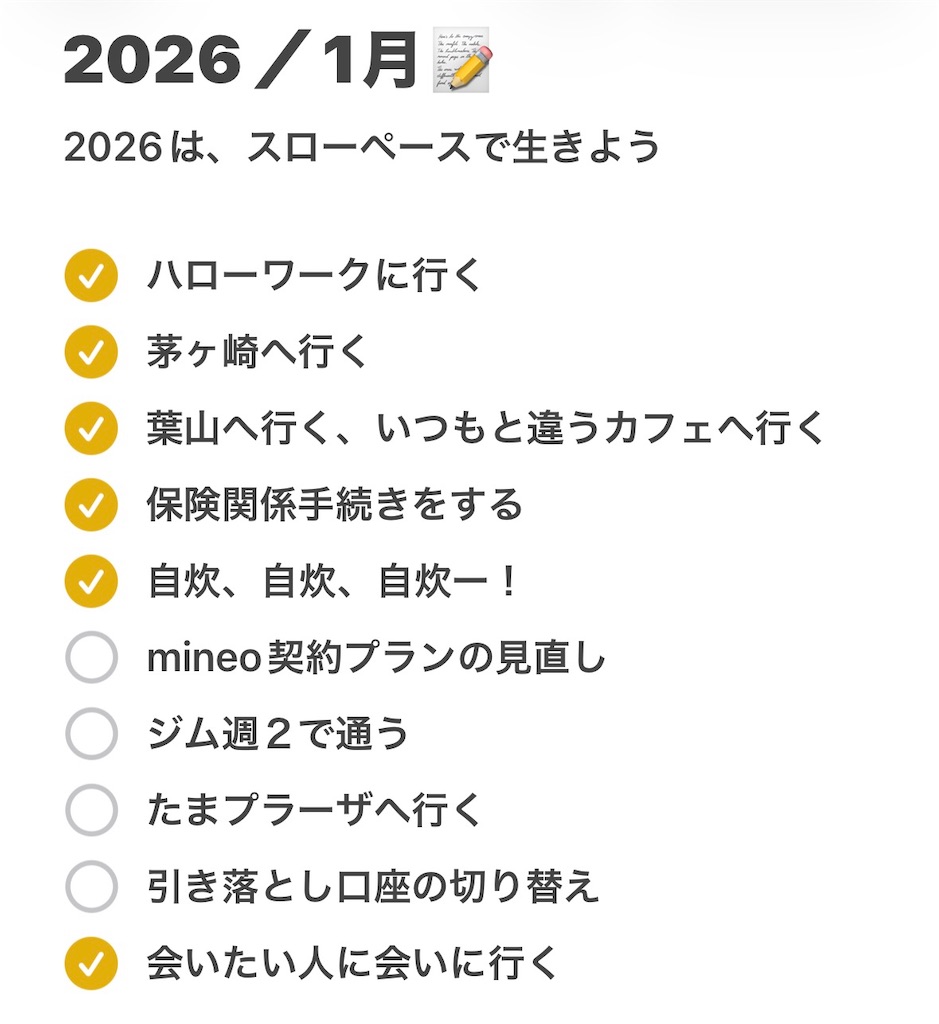Mark ジム週２で通う as done
Viewport: 939px width, 1024px height.
click(91, 734)
